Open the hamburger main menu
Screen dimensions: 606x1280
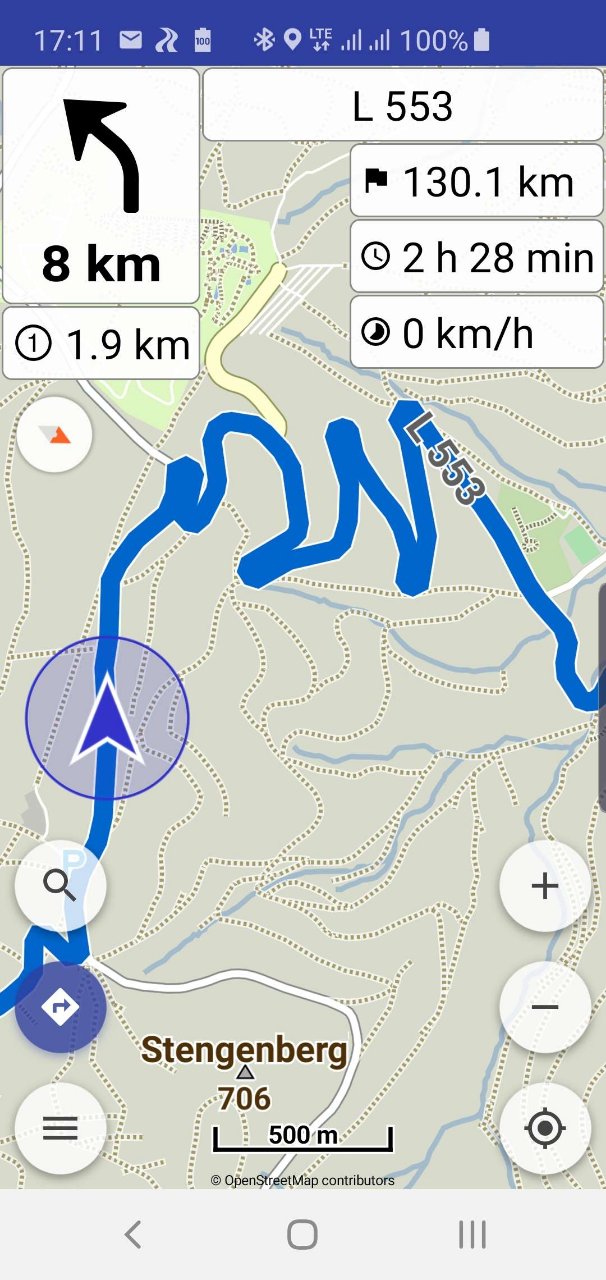coord(60,1129)
